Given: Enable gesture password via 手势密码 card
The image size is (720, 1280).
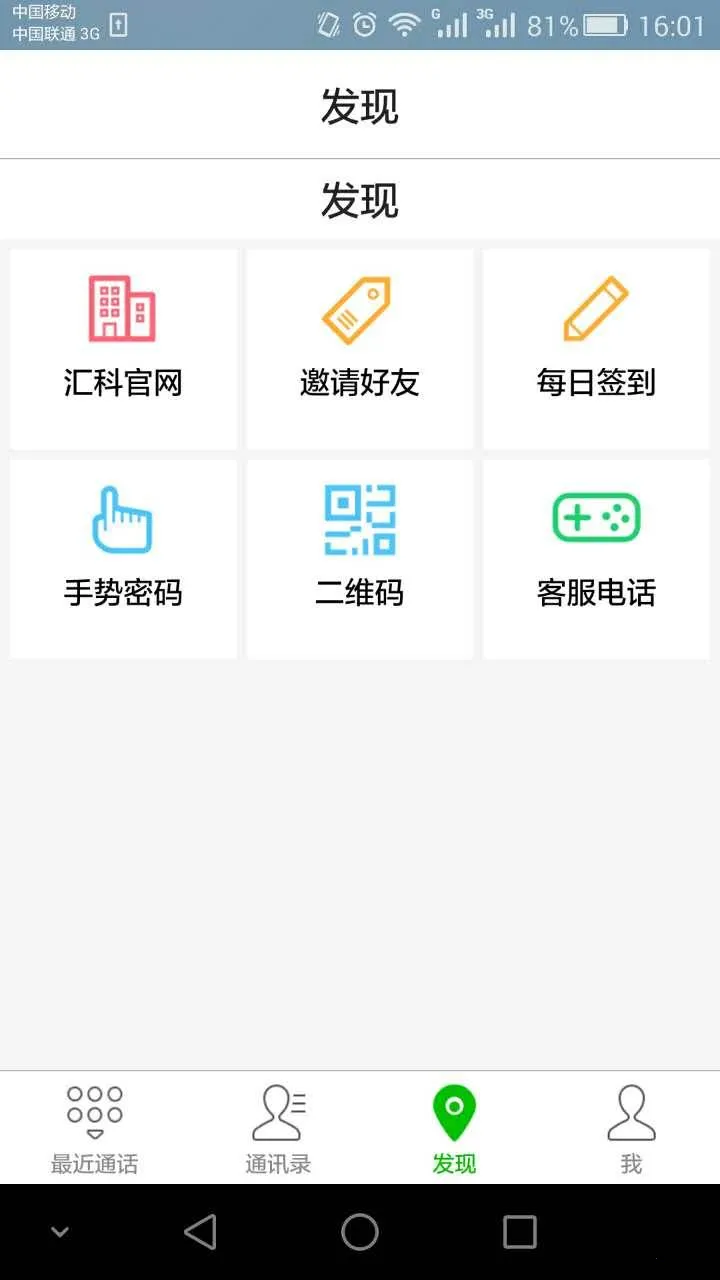Looking at the screenshot, I should (x=120, y=558).
